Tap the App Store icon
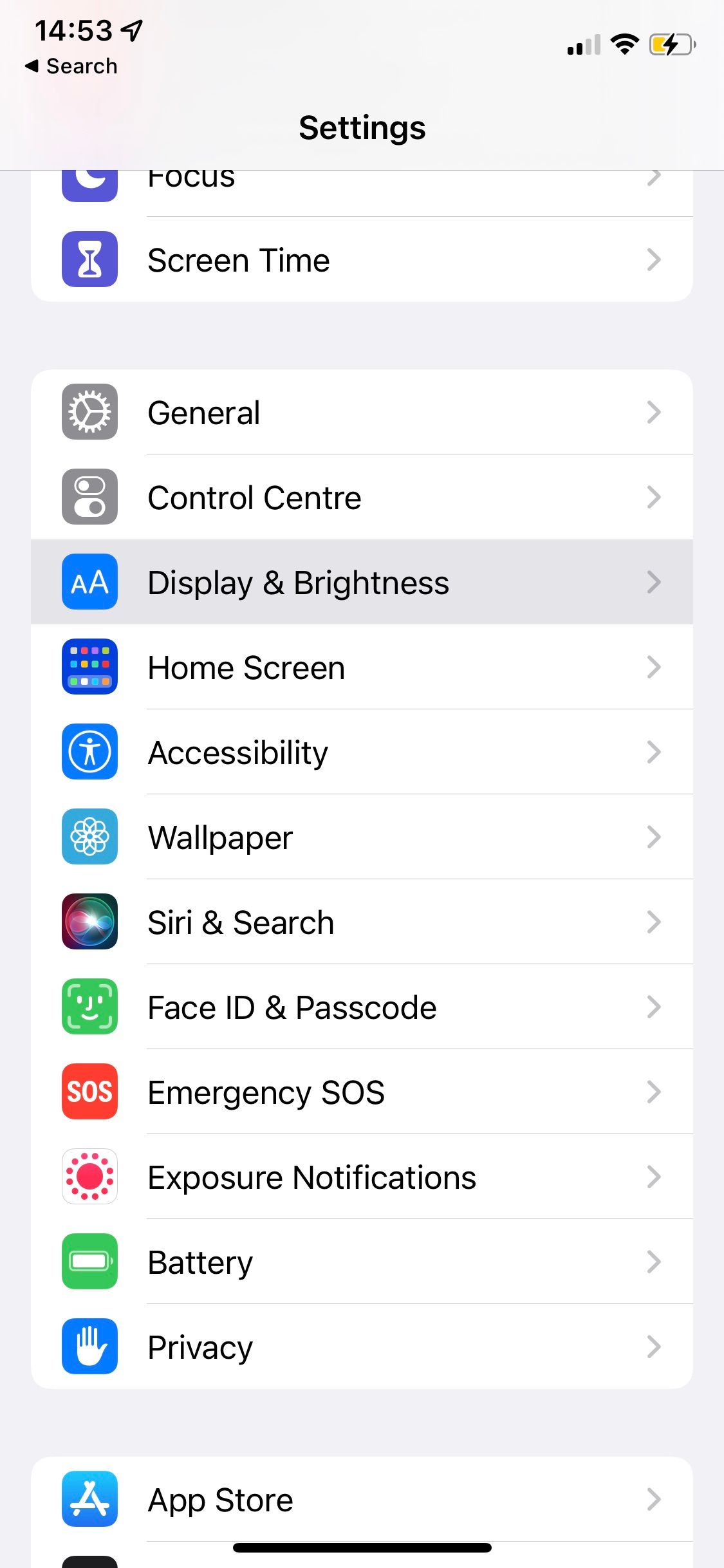724x1568 pixels. 89,1499
